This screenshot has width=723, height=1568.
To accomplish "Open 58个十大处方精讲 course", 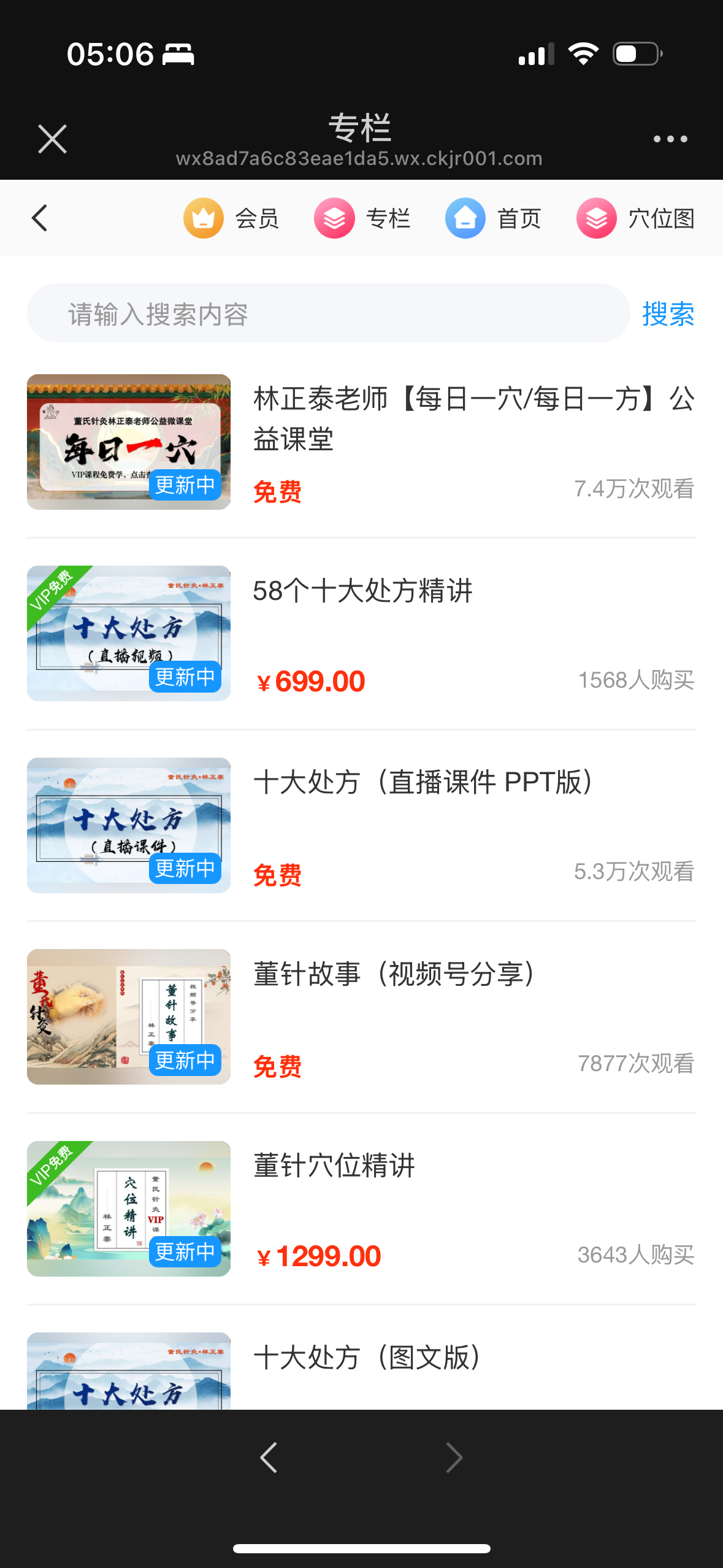I will [x=362, y=591].
